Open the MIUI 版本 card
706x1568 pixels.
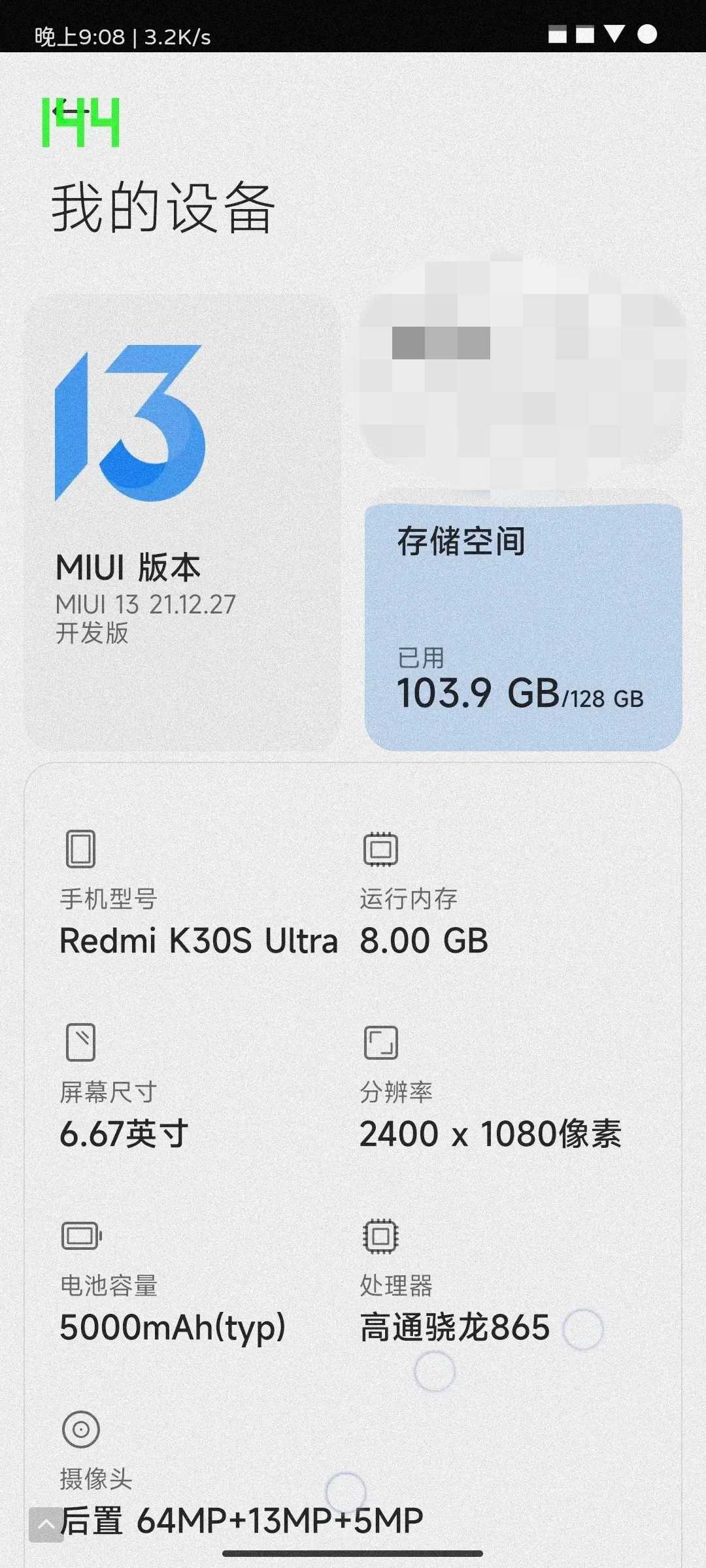[x=182, y=523]
